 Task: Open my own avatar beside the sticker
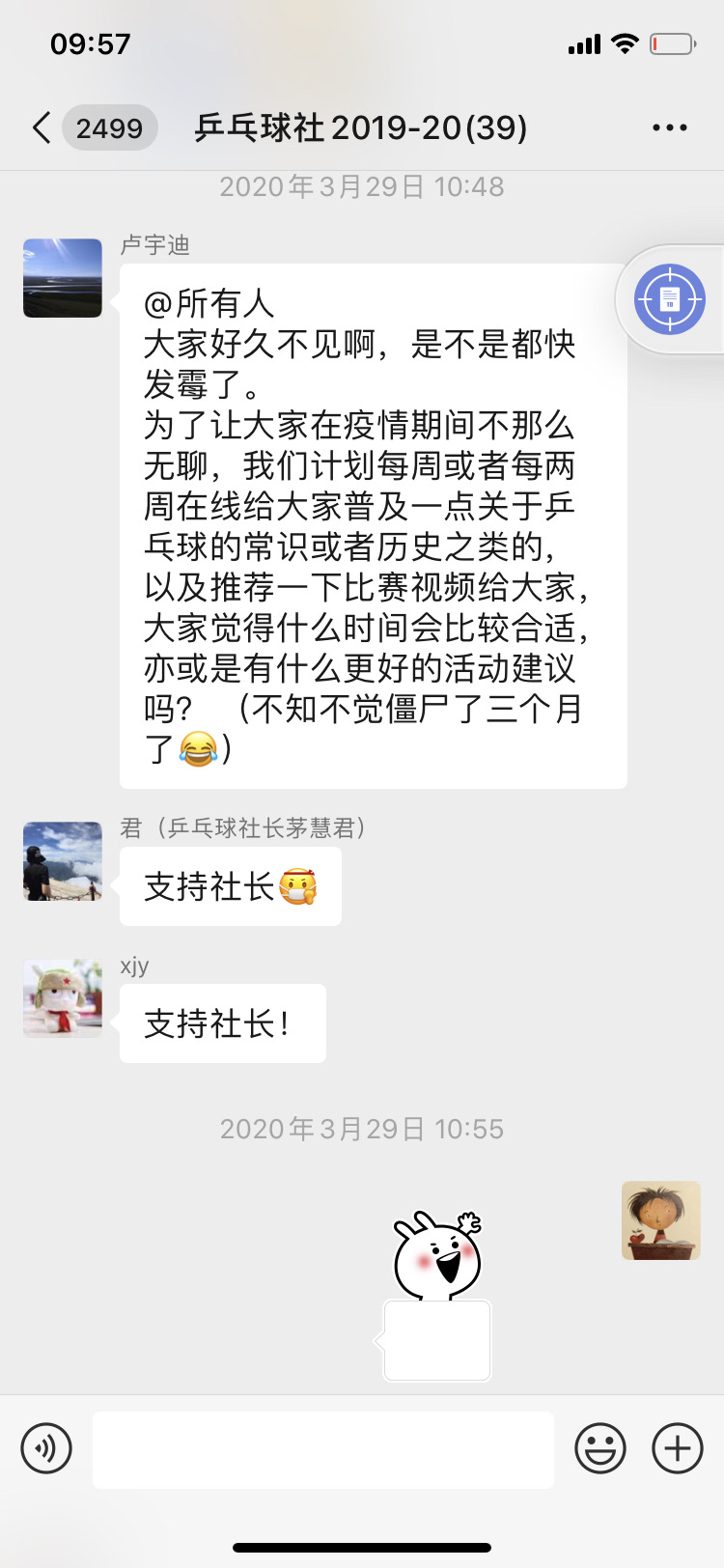[660, 1220]
